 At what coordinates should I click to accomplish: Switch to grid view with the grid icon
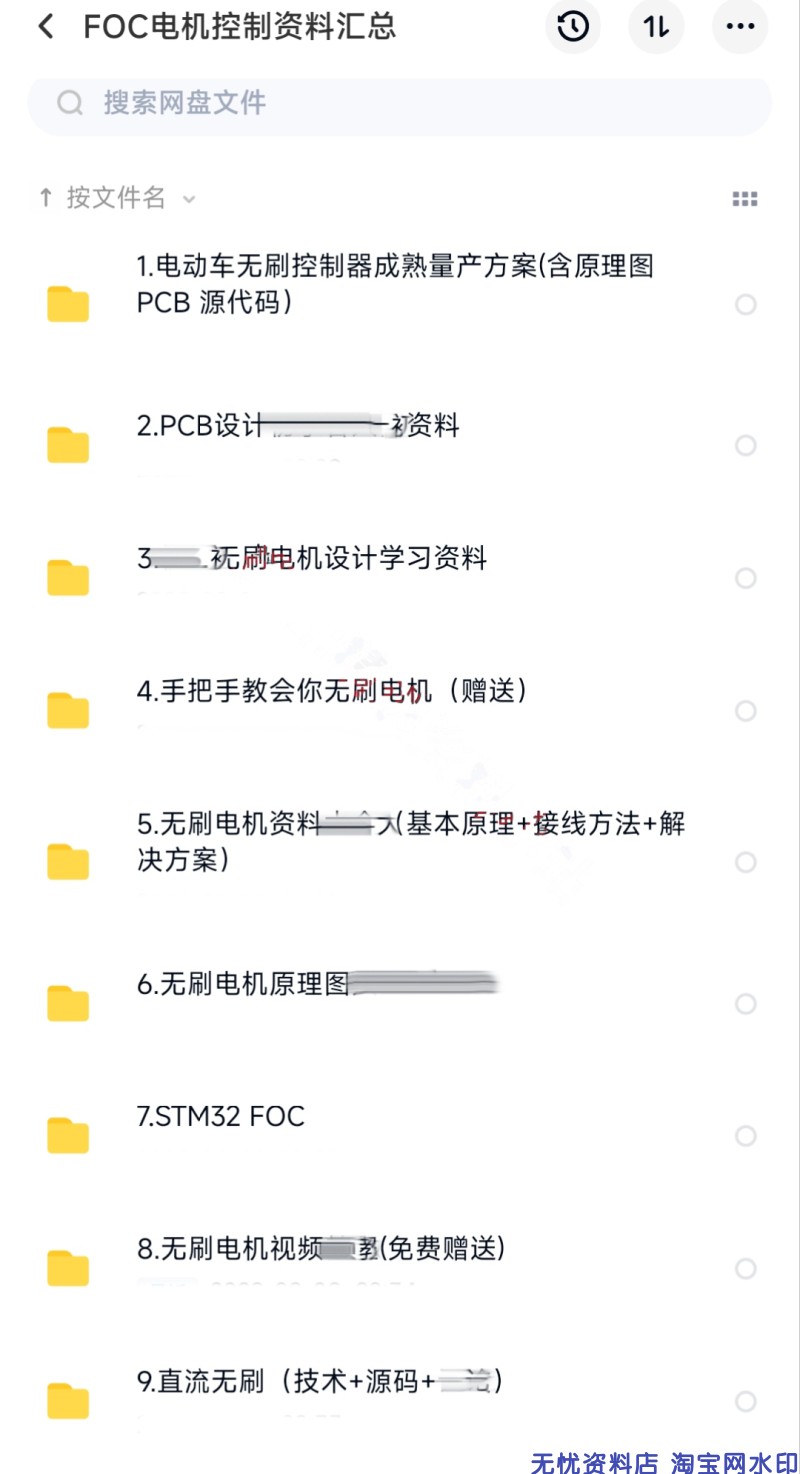pos(744,198)
